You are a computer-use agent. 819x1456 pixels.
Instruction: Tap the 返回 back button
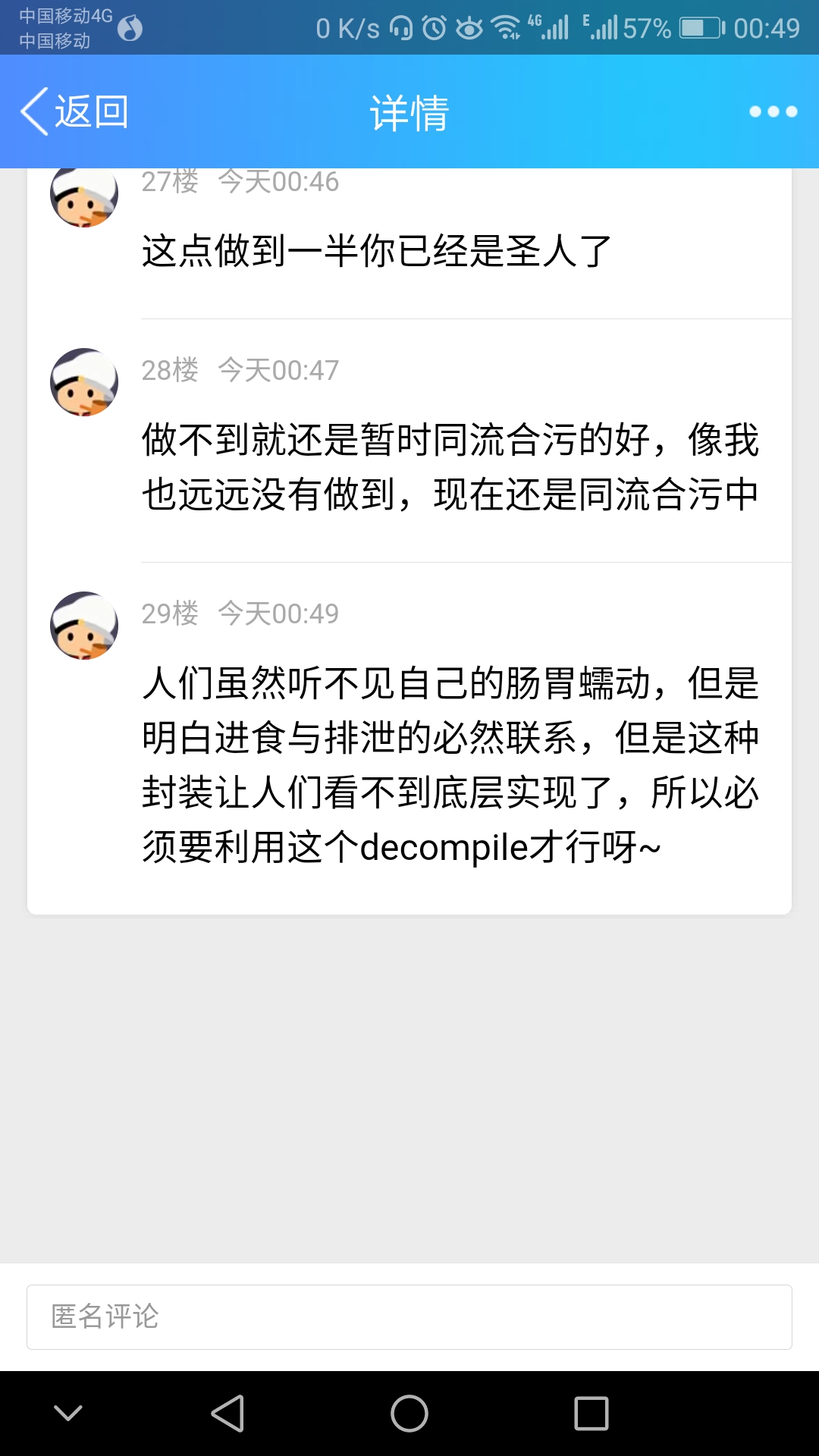click(x=74, y=112)
